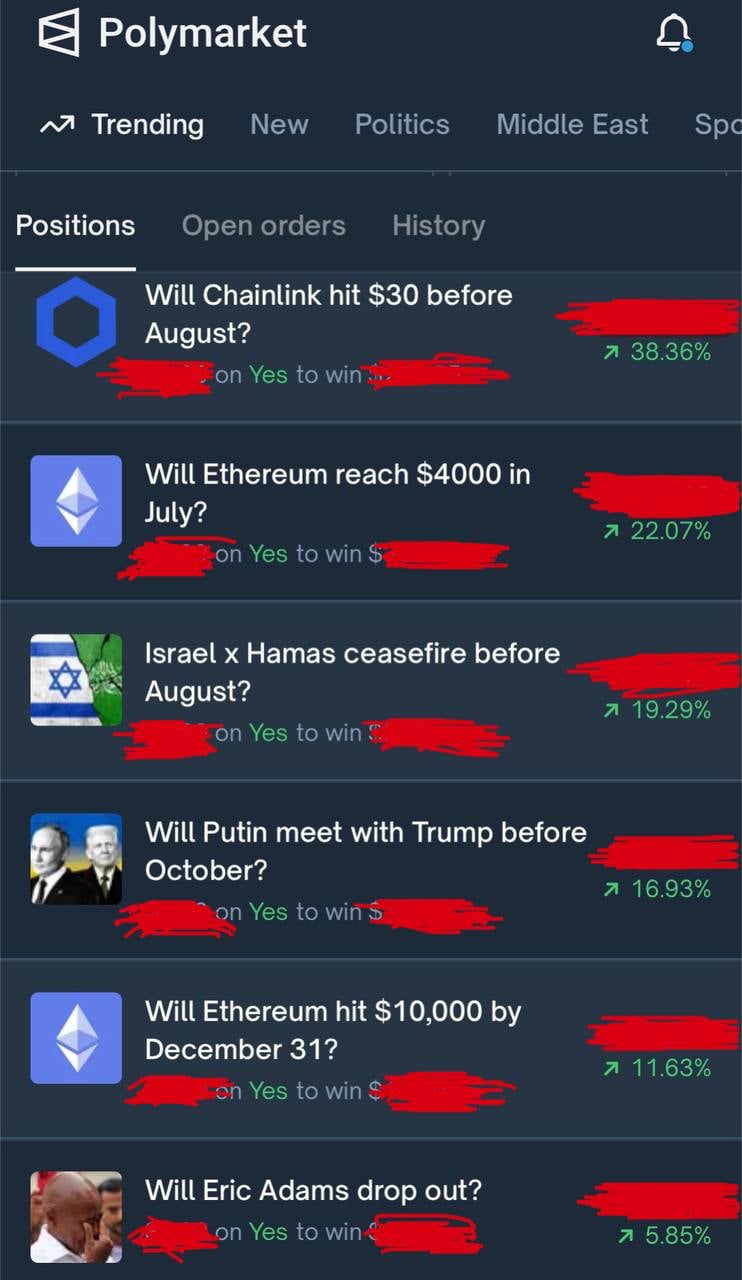The image size is (742, 1280).
Task: Open the Ethereum $4000 in July position
Action: click(337, 492)
